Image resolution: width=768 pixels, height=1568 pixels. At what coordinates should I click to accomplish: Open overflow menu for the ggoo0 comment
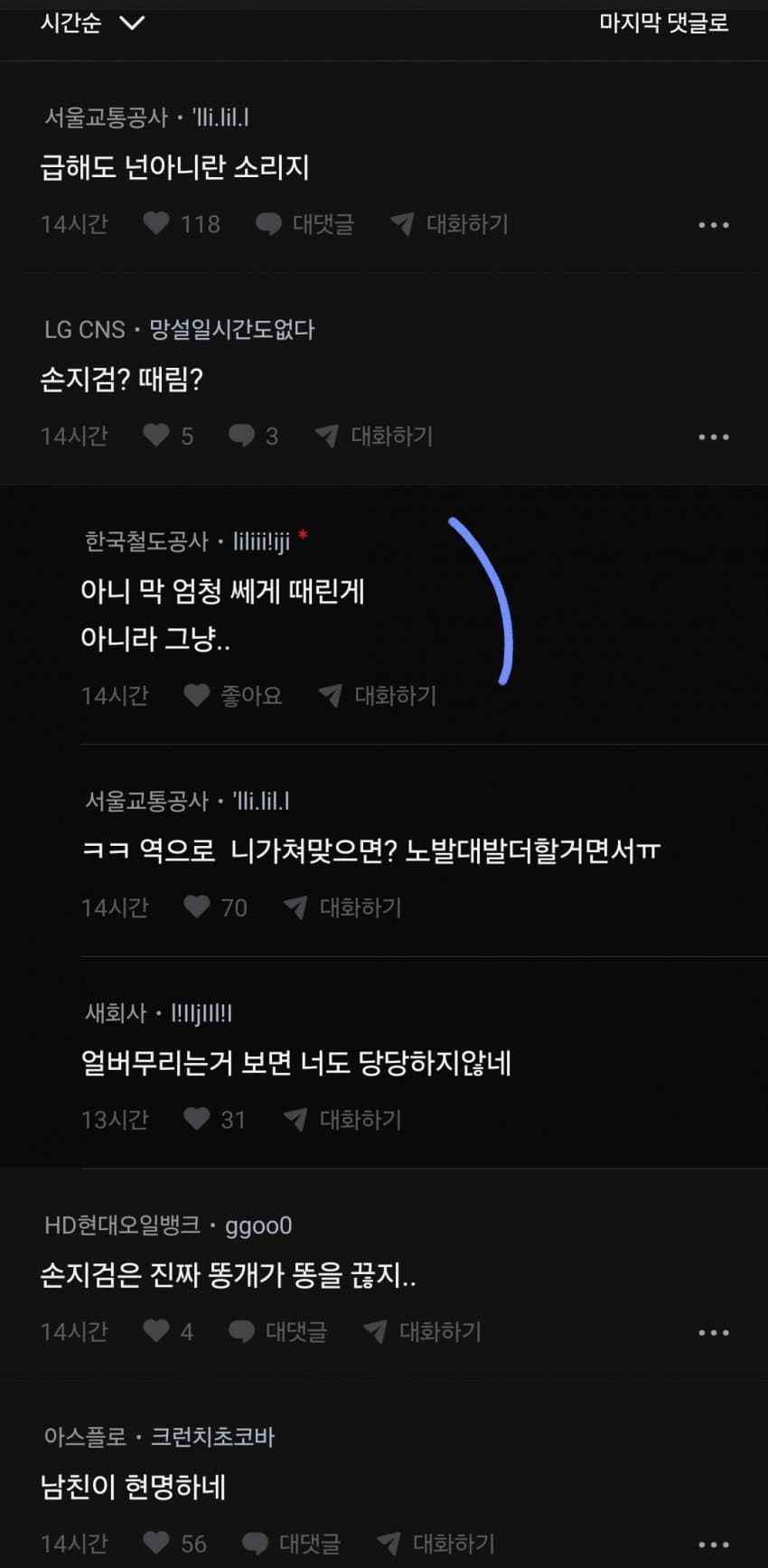point(713,1332)
